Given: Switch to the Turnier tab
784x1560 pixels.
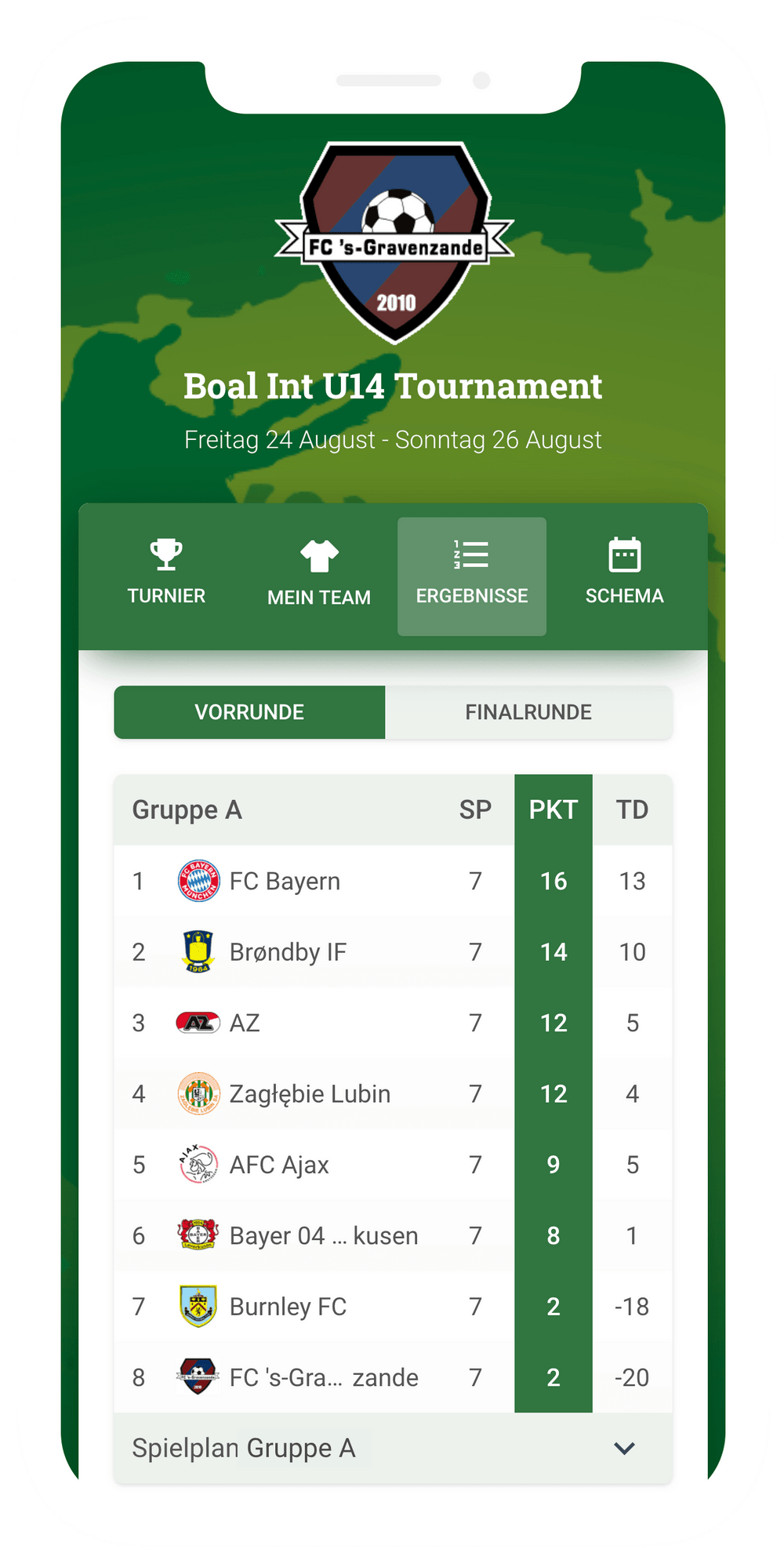Looking at the screenshot, I should tap(166, 574).
